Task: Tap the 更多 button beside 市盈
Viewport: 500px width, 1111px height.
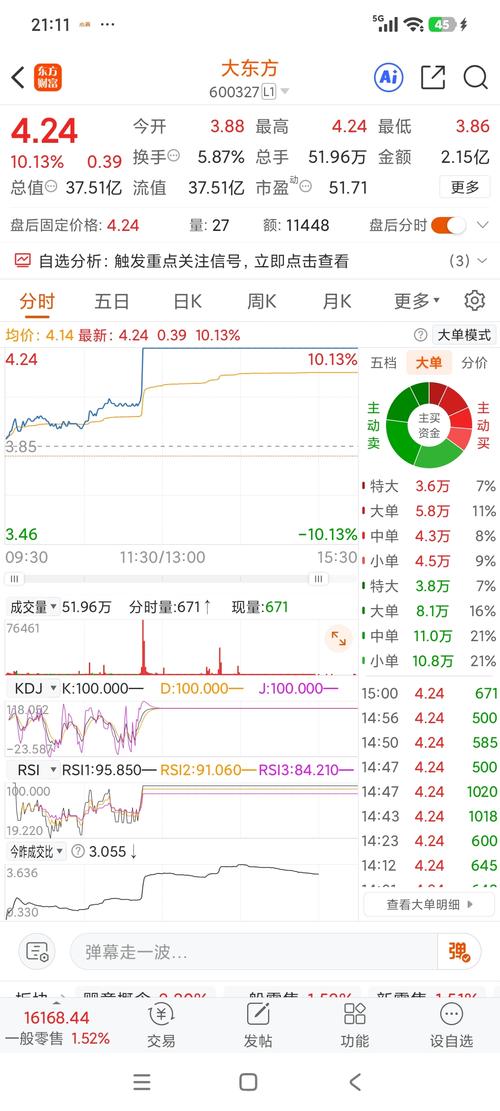Action: coord(465,187)
